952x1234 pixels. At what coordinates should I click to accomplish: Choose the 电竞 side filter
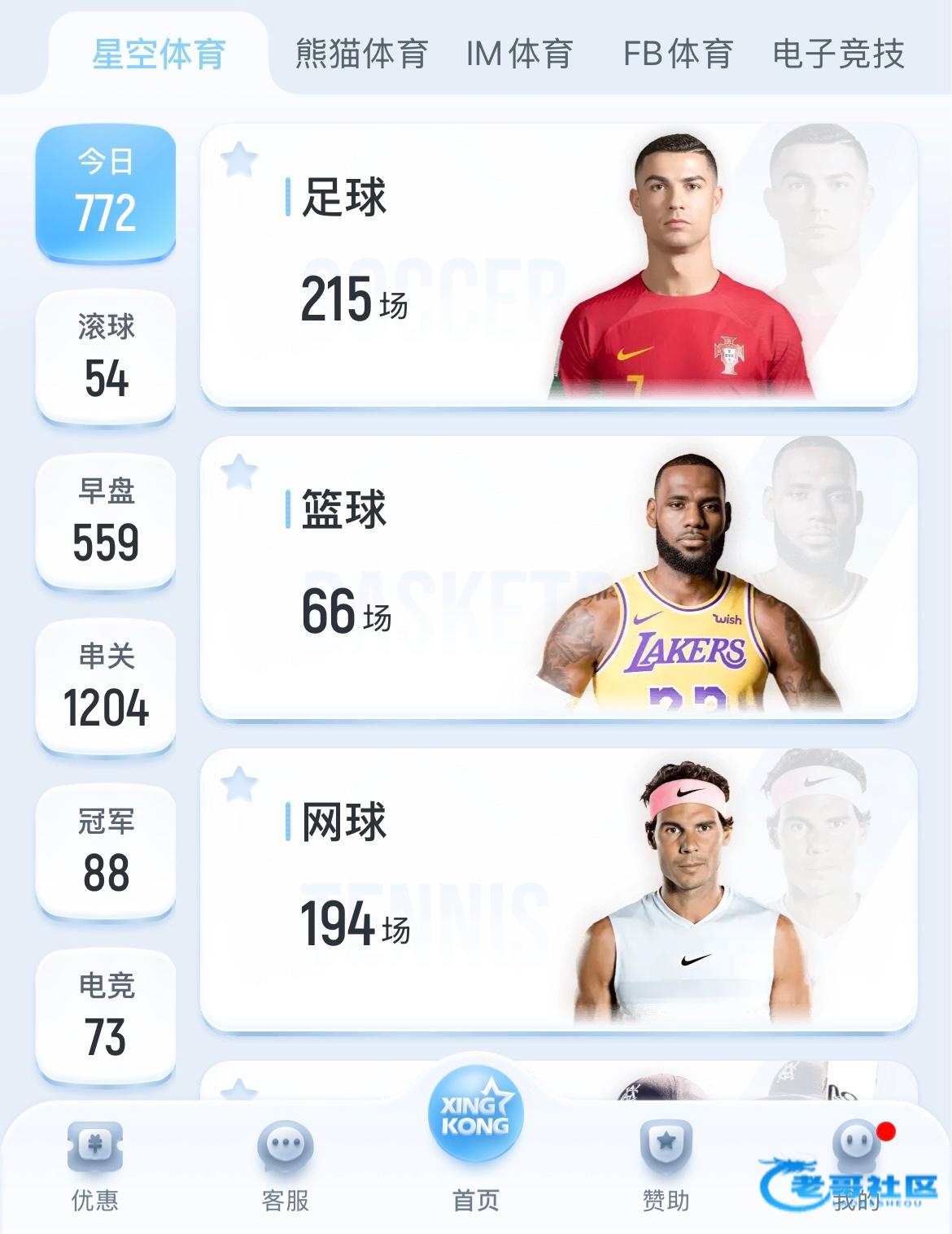[106, 1015]
